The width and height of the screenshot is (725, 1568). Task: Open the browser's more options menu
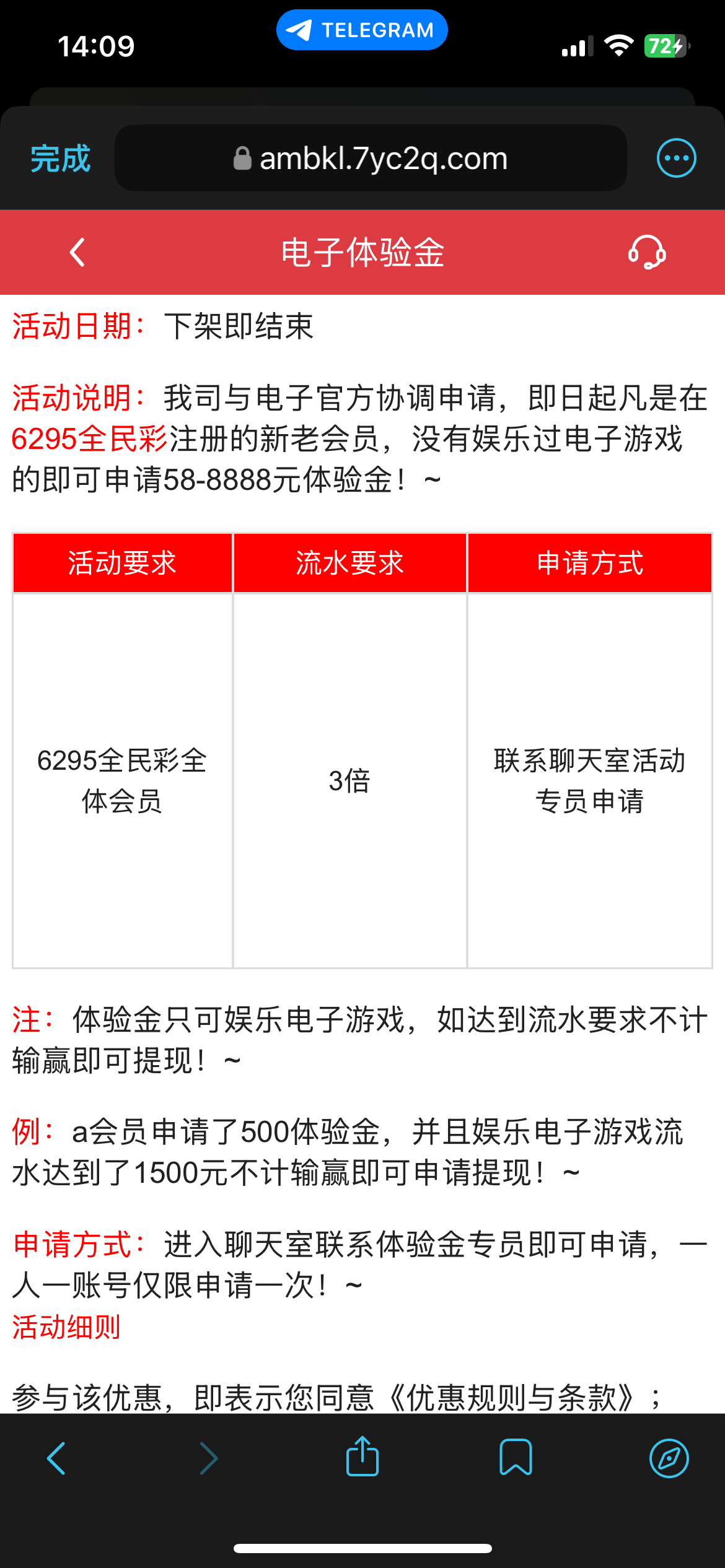(x=676, y=159)
